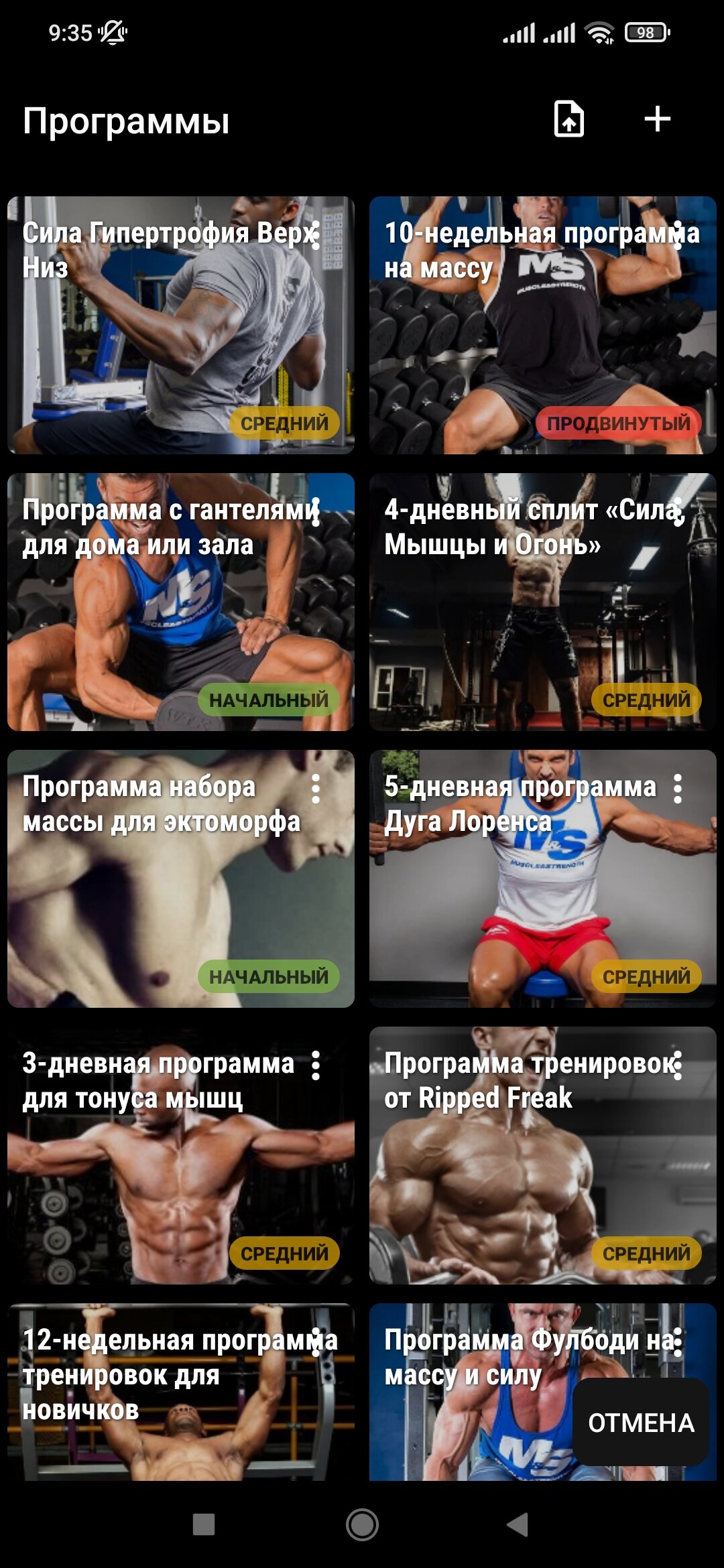This screenshot has width=724, height=1568.
Task: Open 3-дневная программа для тонуса мышц
Action: 181,1155
